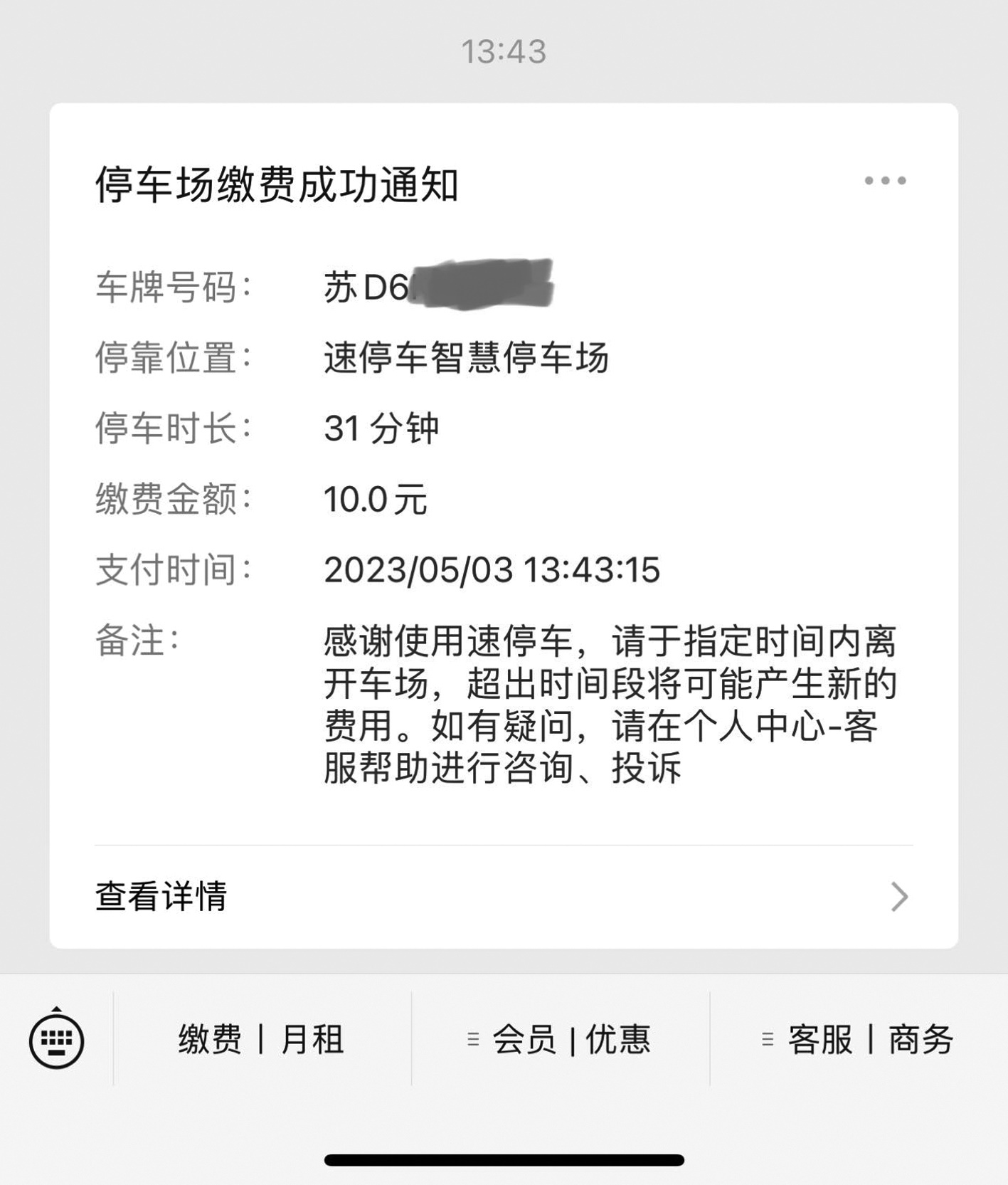Screen dimensions: 1008x1185
Task: Open the 缴费 | 月租 menu
Action: 261,1039
